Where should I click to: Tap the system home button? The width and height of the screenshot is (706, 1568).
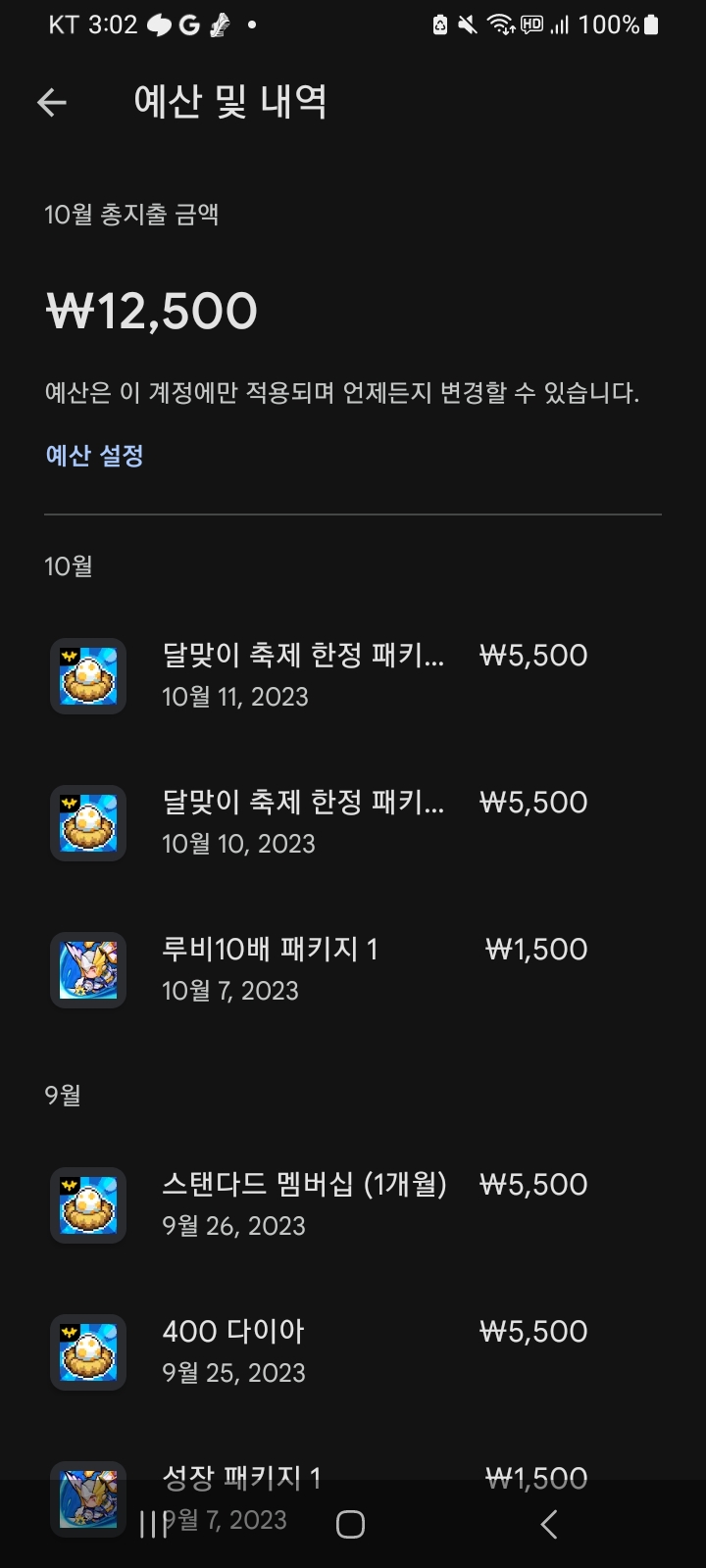tap(350, 1524)
